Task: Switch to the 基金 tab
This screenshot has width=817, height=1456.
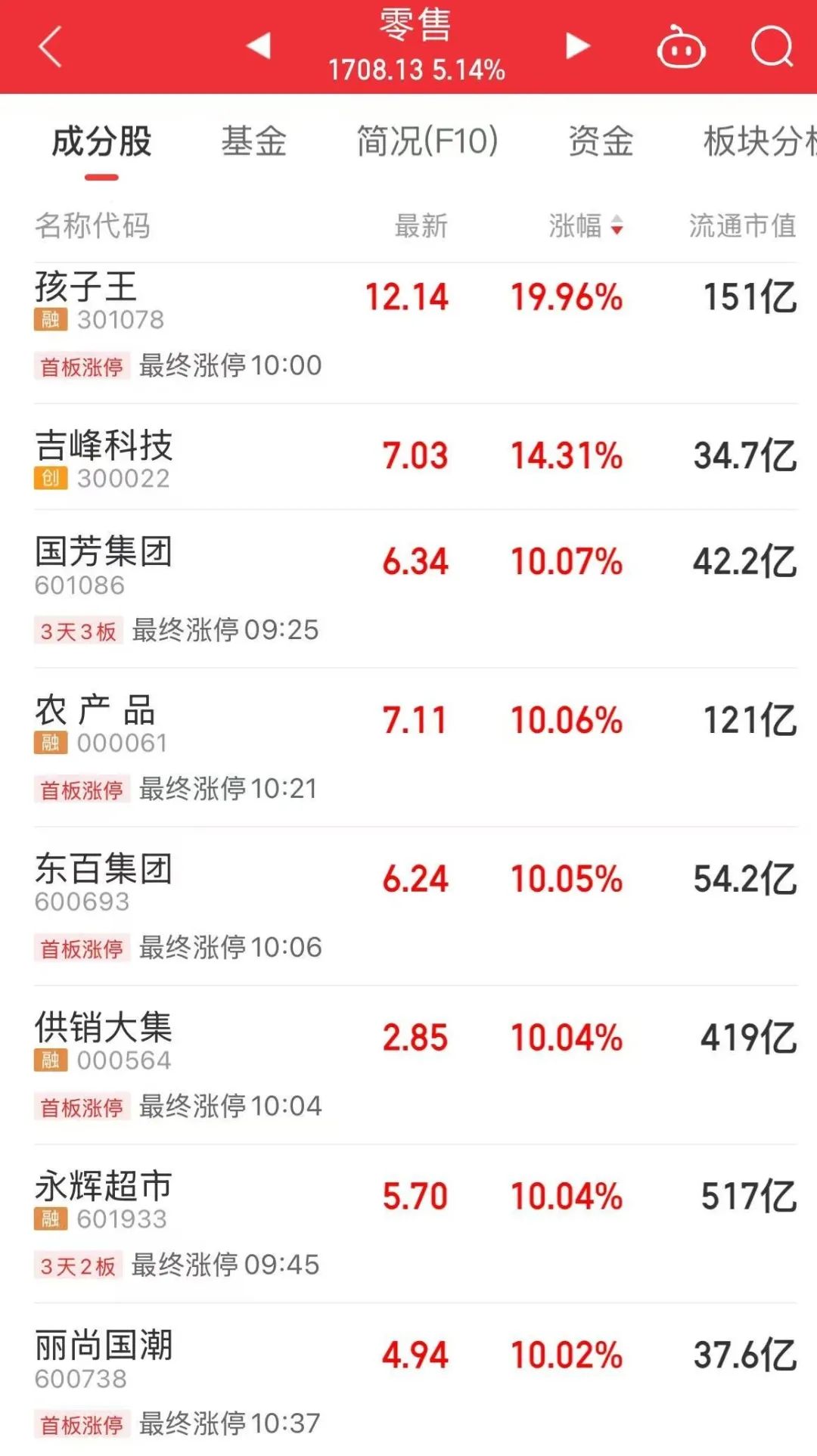Action: click(x=253, y=142)
